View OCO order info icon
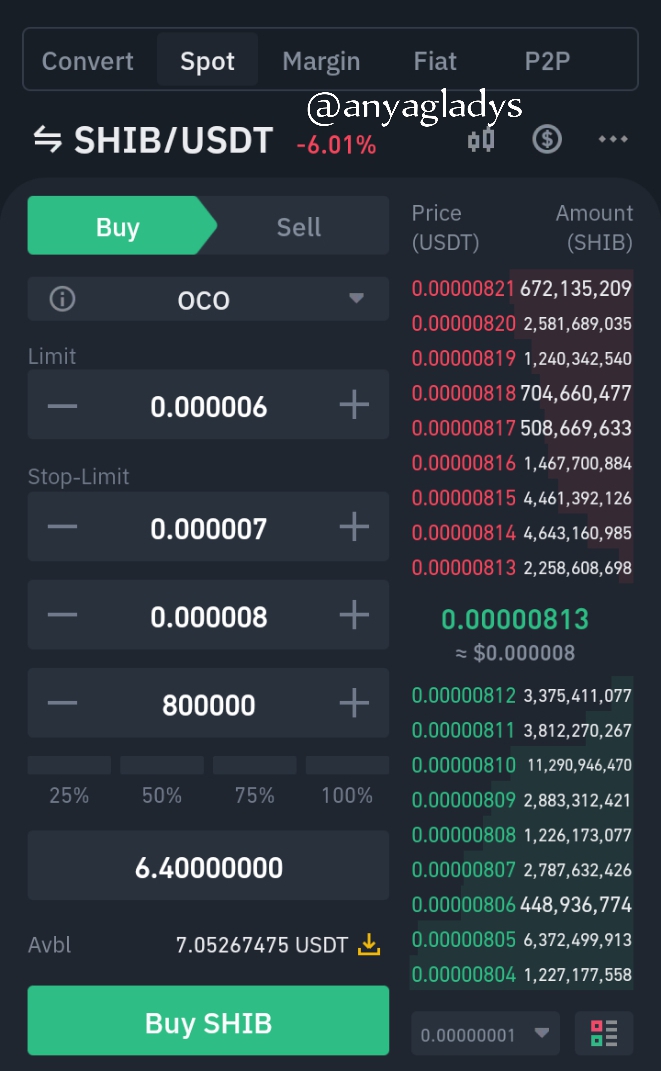The image size is (661, 1071). [x=62, y=299]
